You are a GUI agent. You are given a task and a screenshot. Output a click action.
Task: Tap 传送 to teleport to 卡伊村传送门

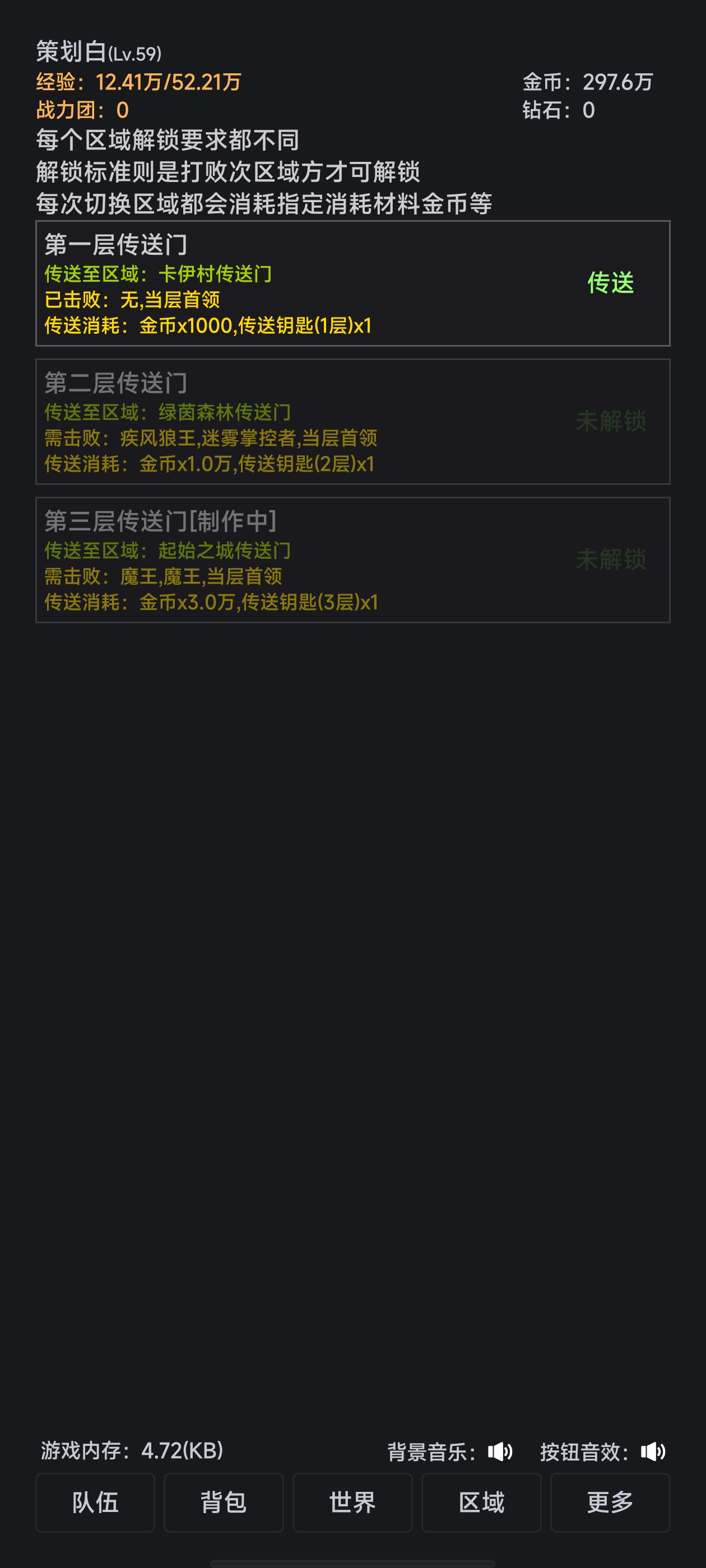[x=610, y=283]
